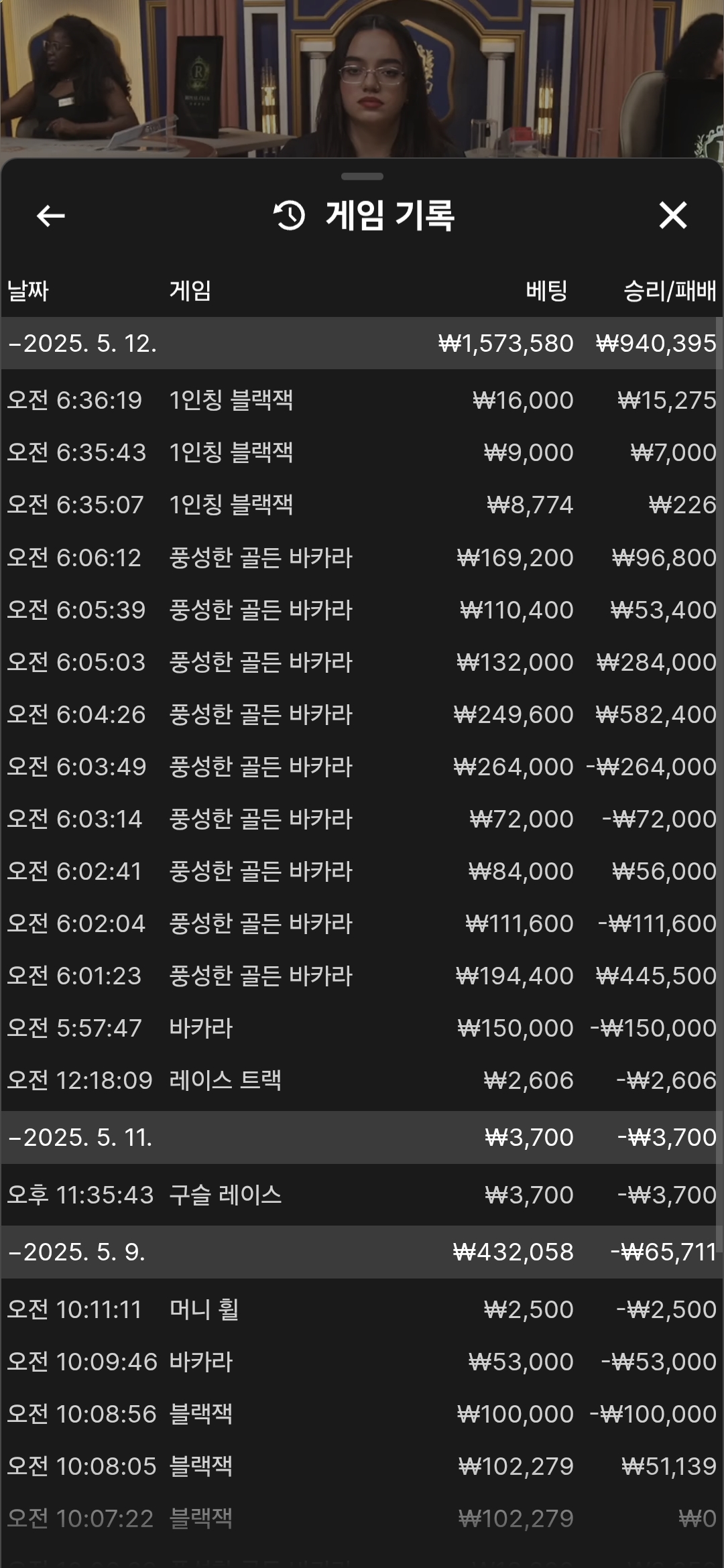Collapse the 2025. 5. 12. date group

[362, 343]
